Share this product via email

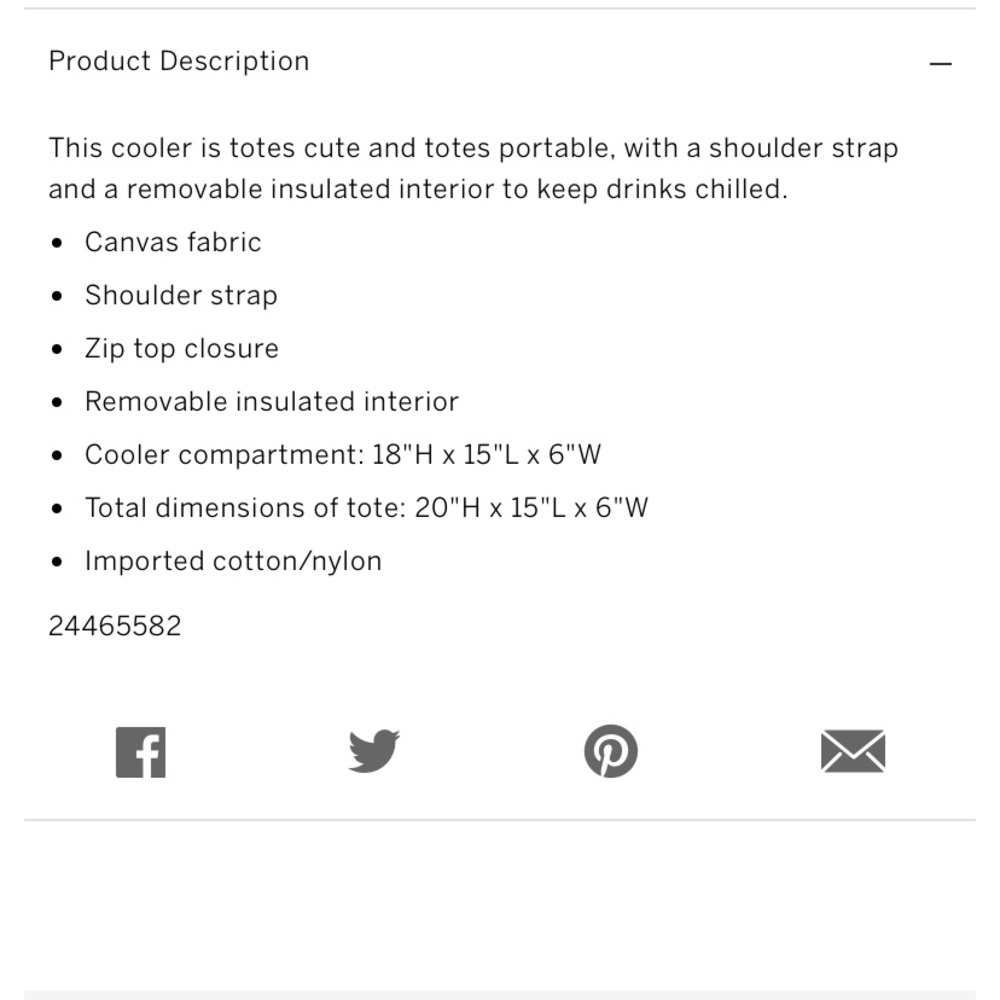[853, 751]
